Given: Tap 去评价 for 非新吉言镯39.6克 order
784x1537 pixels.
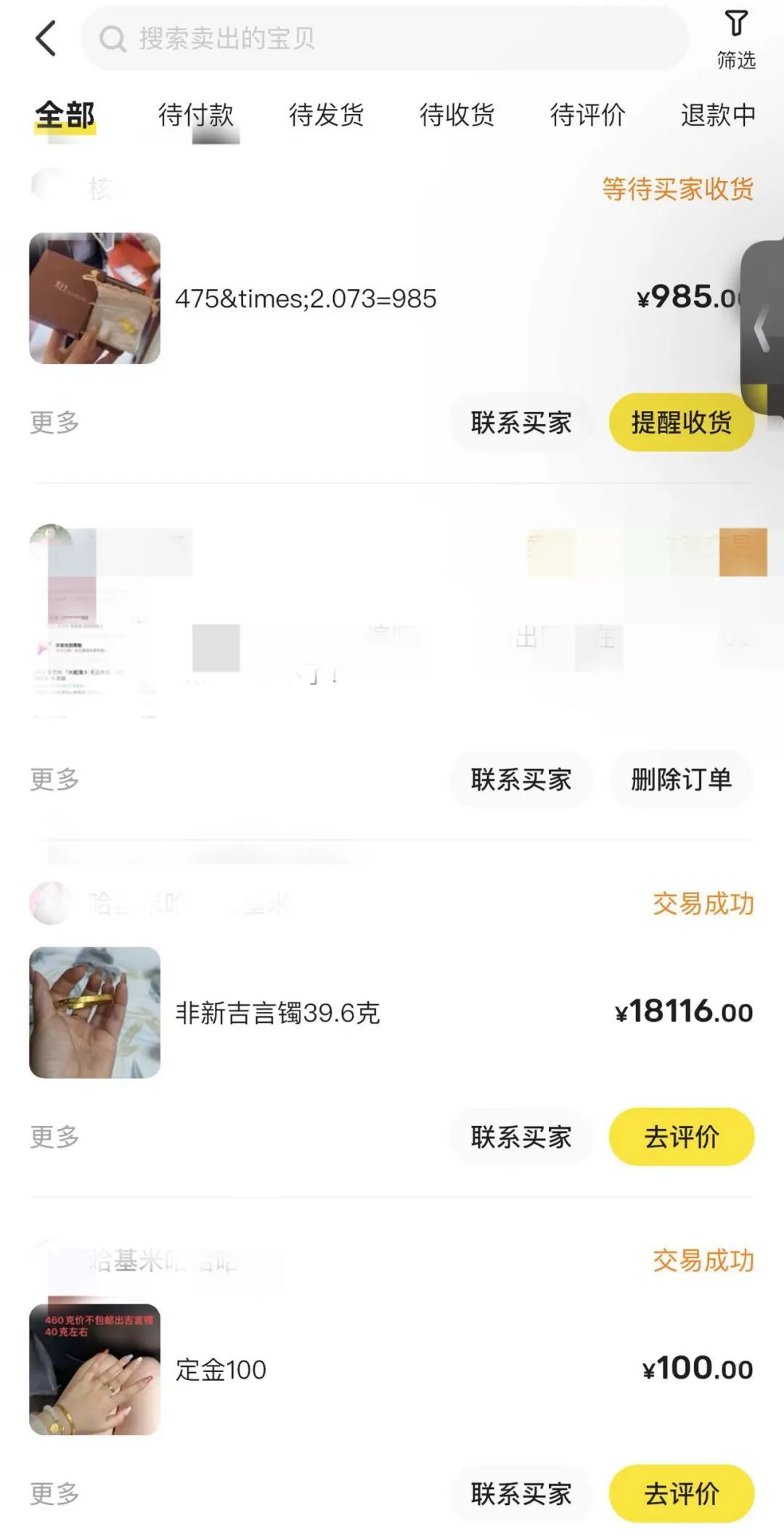Looking at the screenshot, I should tap(681, 1137).
